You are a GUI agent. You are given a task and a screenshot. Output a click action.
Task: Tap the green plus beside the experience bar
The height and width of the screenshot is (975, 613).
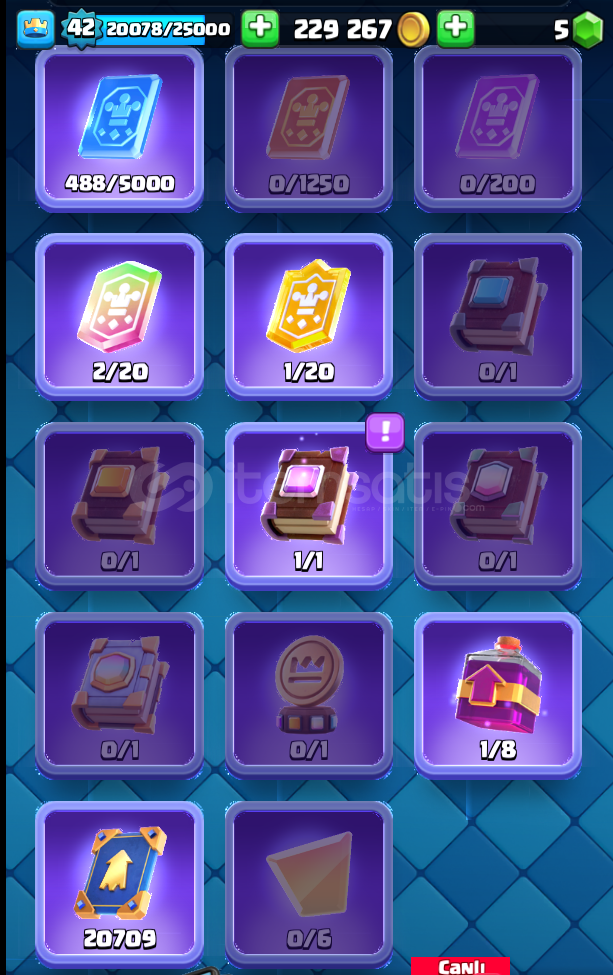point(260,28)
